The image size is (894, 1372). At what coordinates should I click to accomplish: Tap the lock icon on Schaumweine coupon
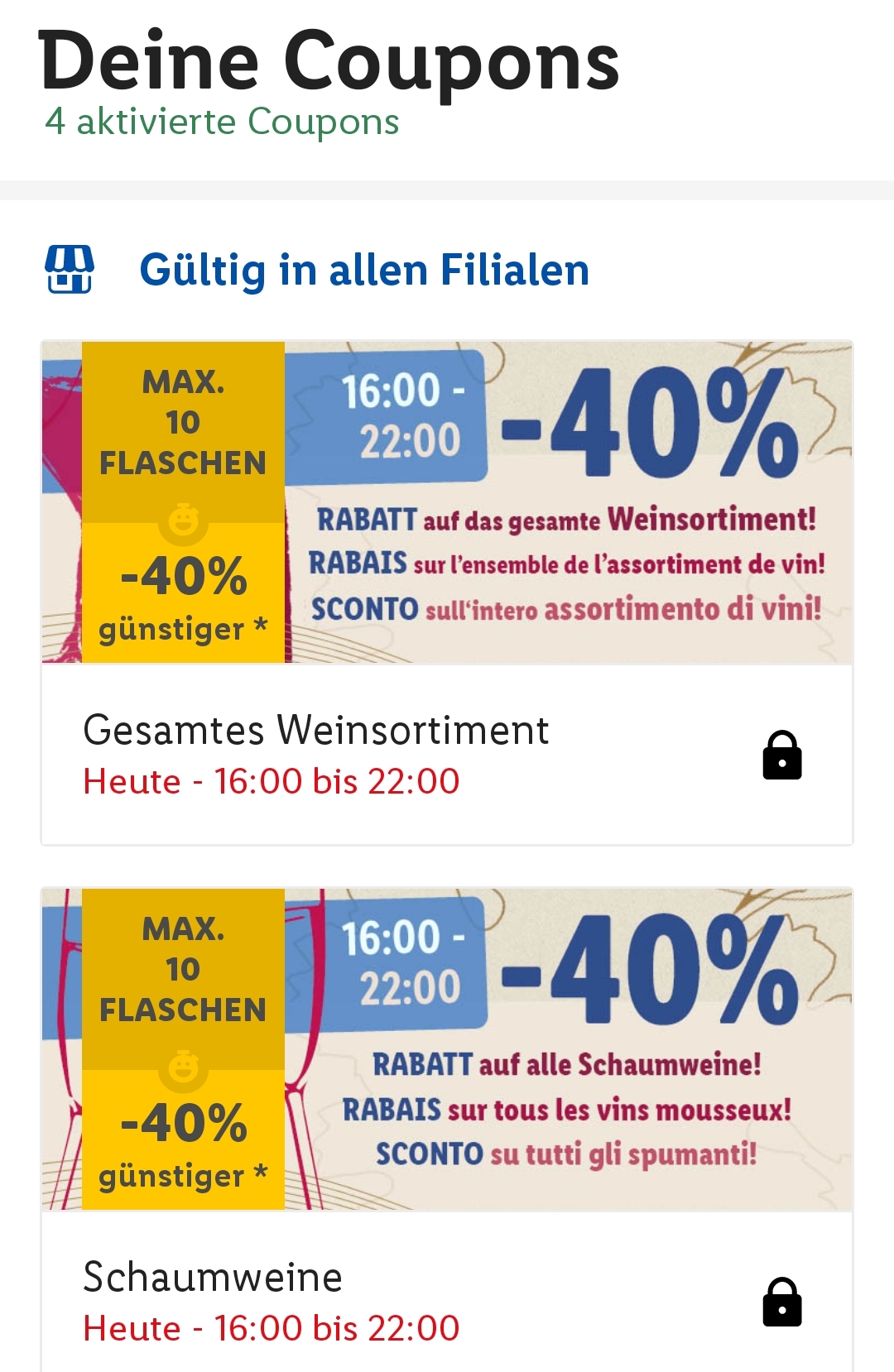point(781,1302)
